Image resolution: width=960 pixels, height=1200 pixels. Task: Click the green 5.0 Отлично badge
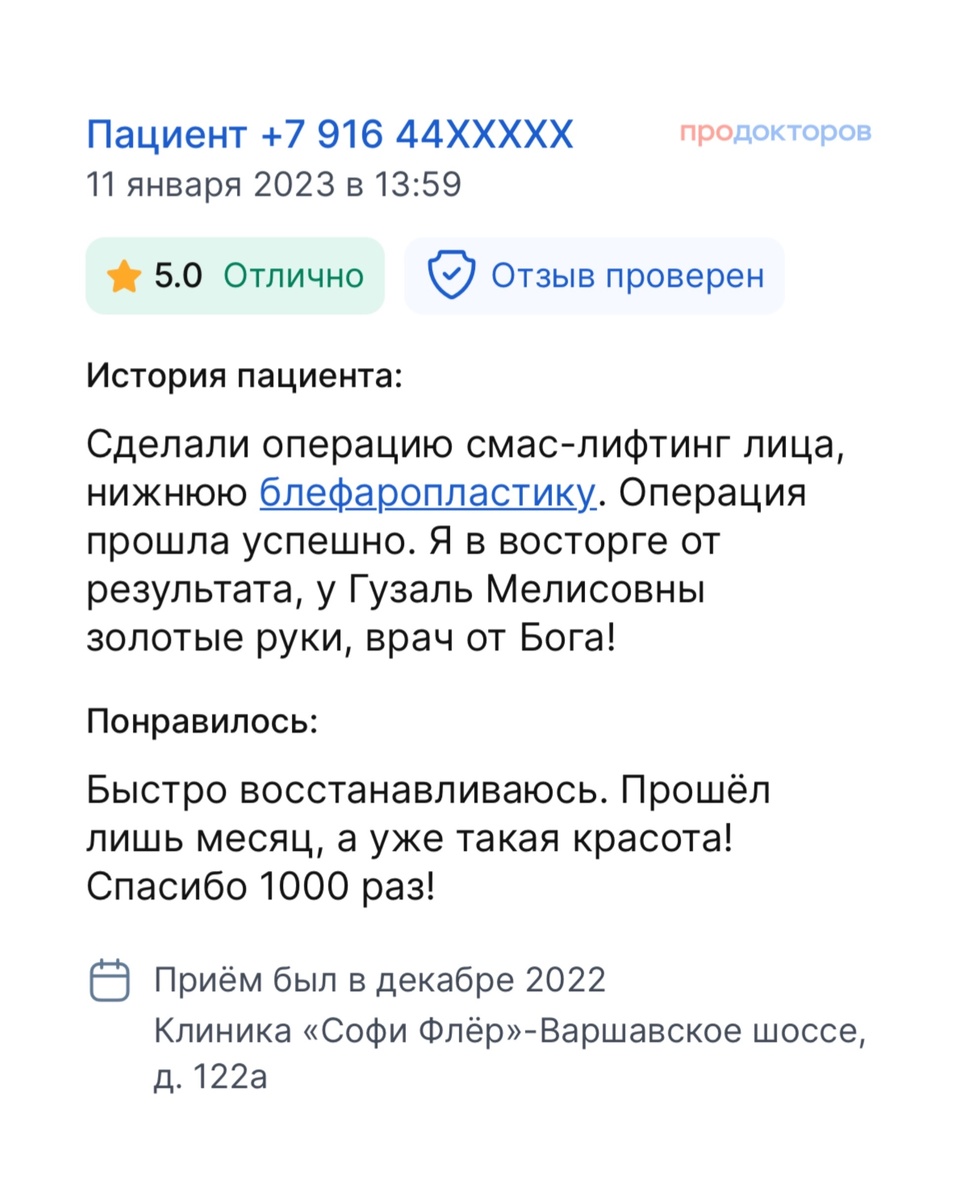(235, 275)
